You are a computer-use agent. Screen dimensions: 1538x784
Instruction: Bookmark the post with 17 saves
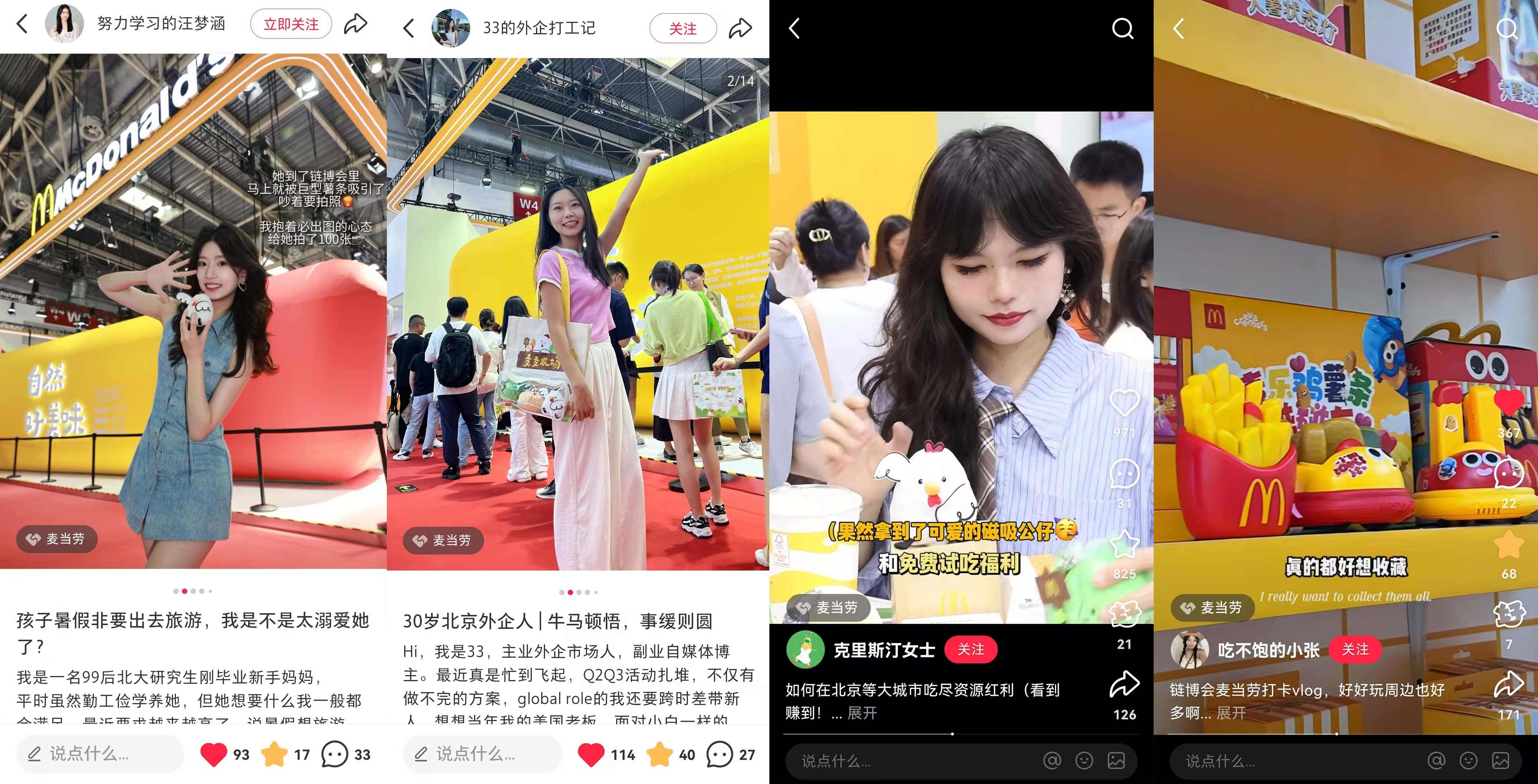tap(275, 754)
